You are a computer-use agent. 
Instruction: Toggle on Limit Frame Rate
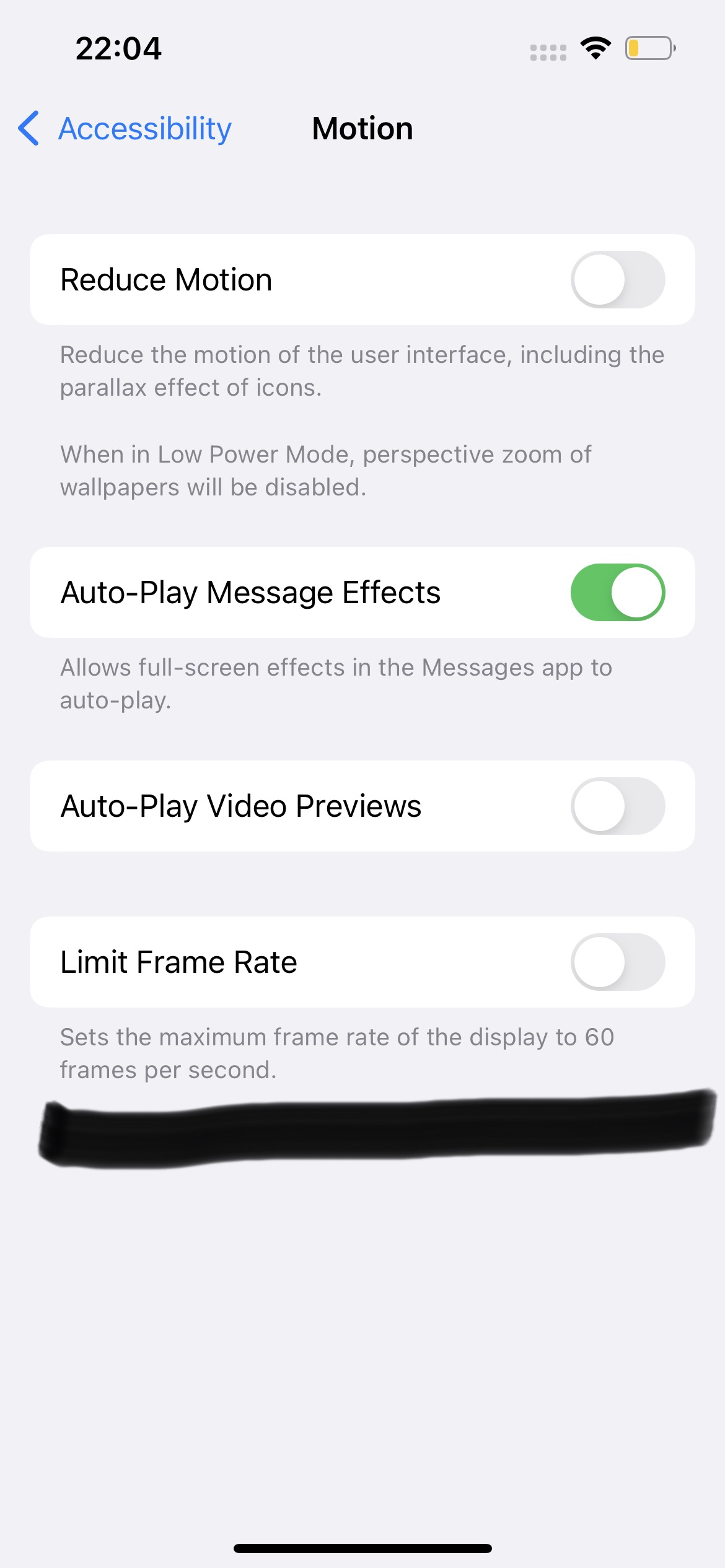tap(618, 962)
